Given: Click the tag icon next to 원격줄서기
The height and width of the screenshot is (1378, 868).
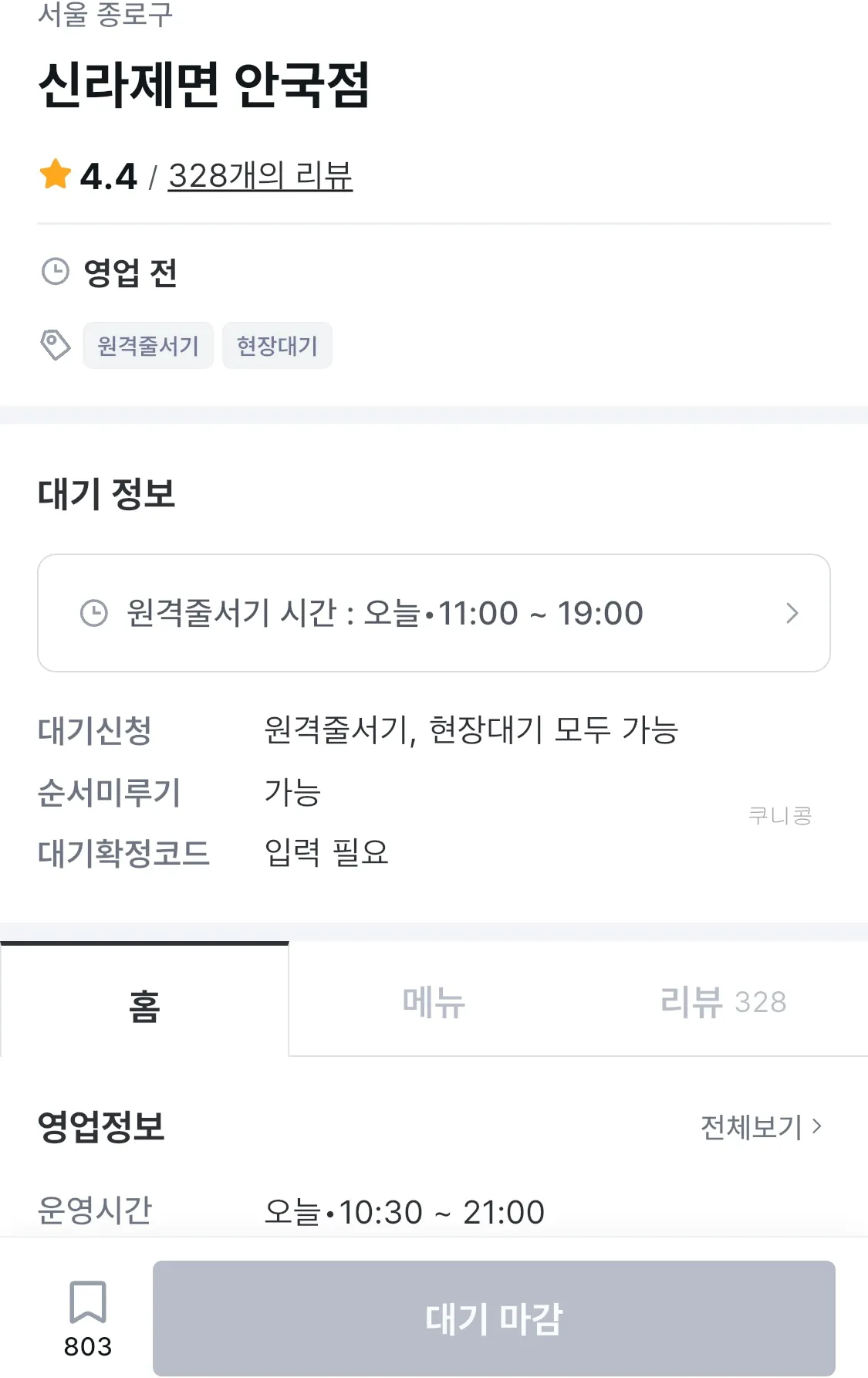Looking at the screenshot, I should [53, 345].
